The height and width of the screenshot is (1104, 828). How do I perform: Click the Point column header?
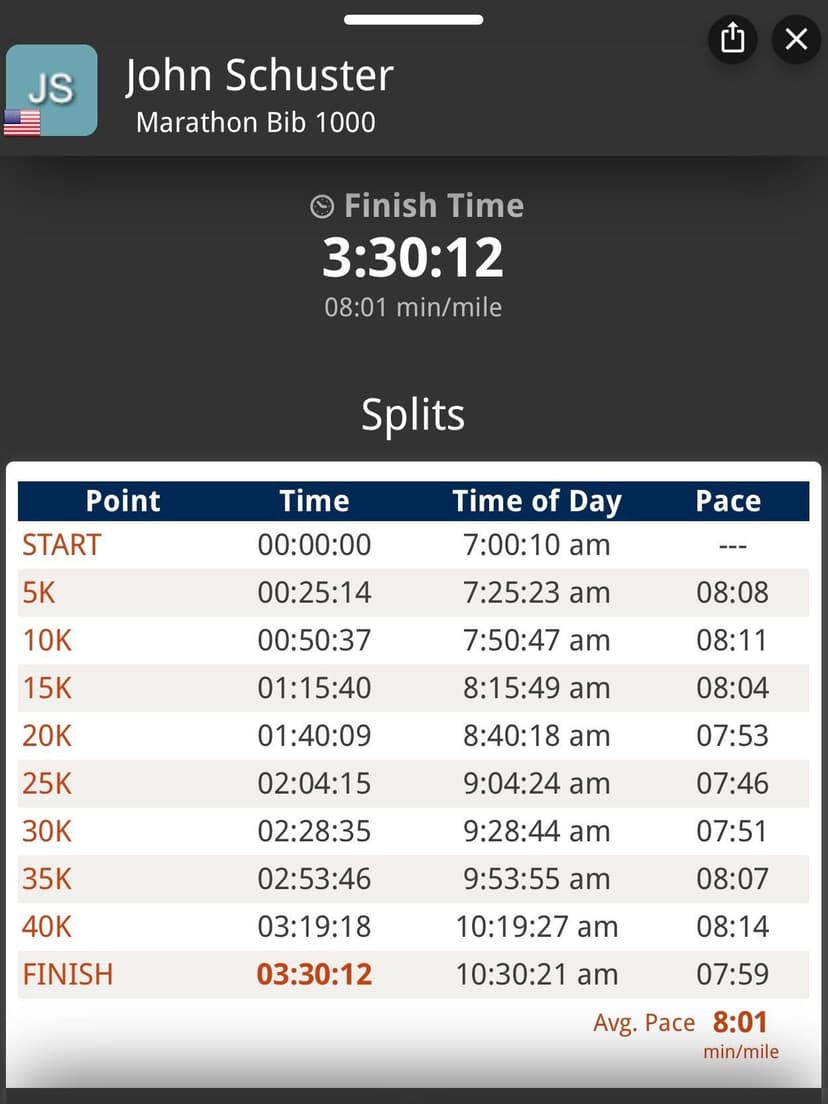(x=122, y=501)
